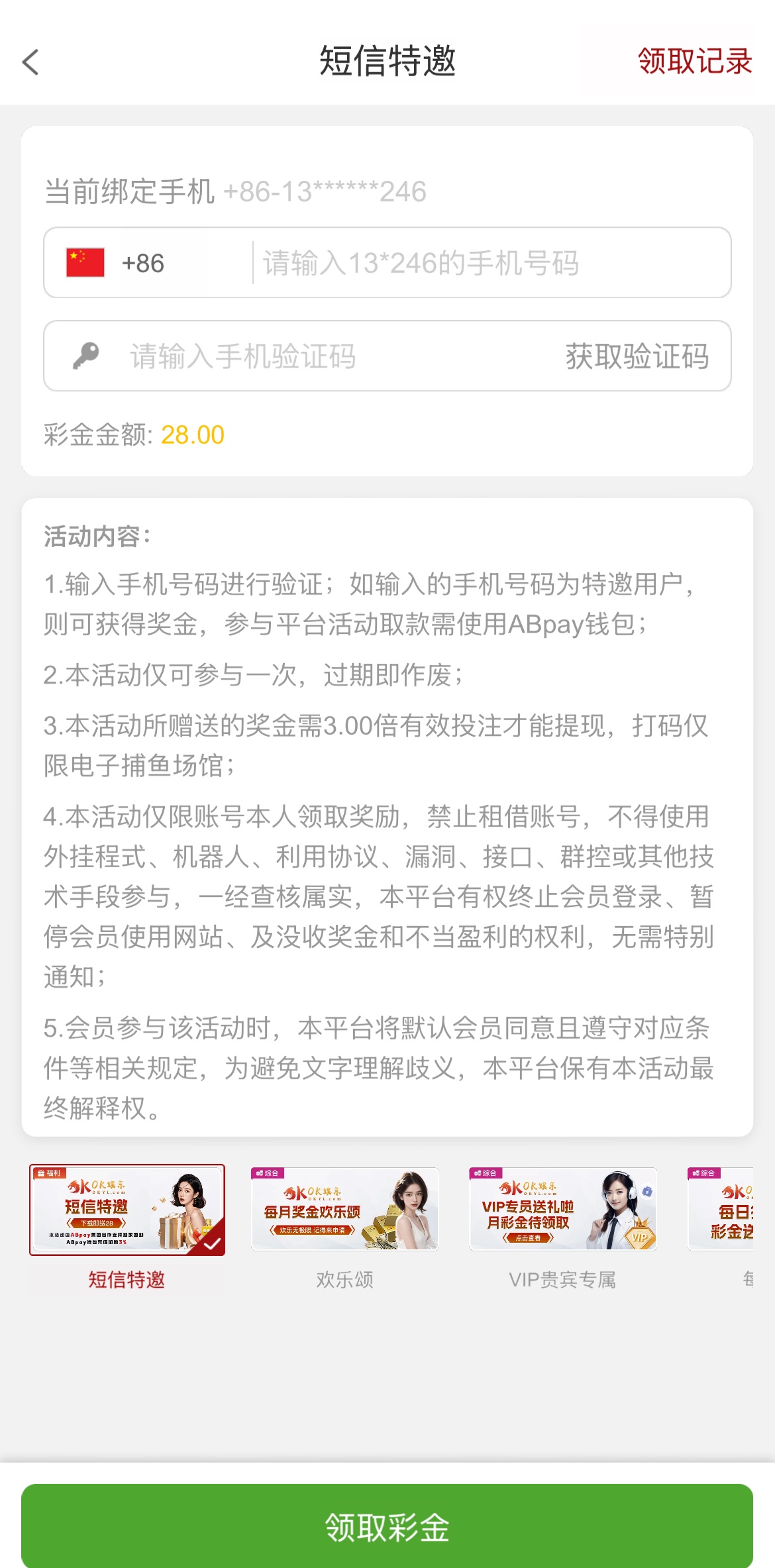Claim the bonus with 领取彩金
The height and width of the screenshot is (1568, 775).
[387, 1527]
